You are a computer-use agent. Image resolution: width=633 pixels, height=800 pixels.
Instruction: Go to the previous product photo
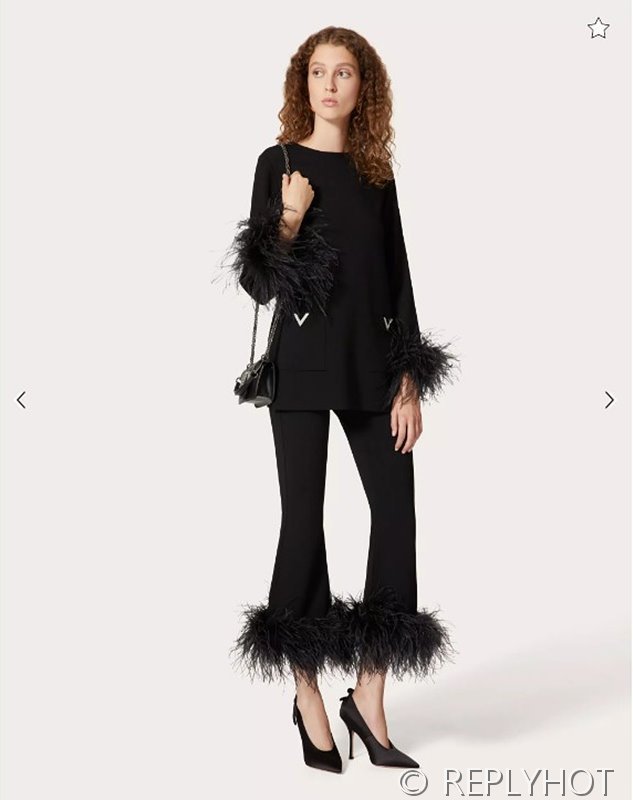pos(21,400)
